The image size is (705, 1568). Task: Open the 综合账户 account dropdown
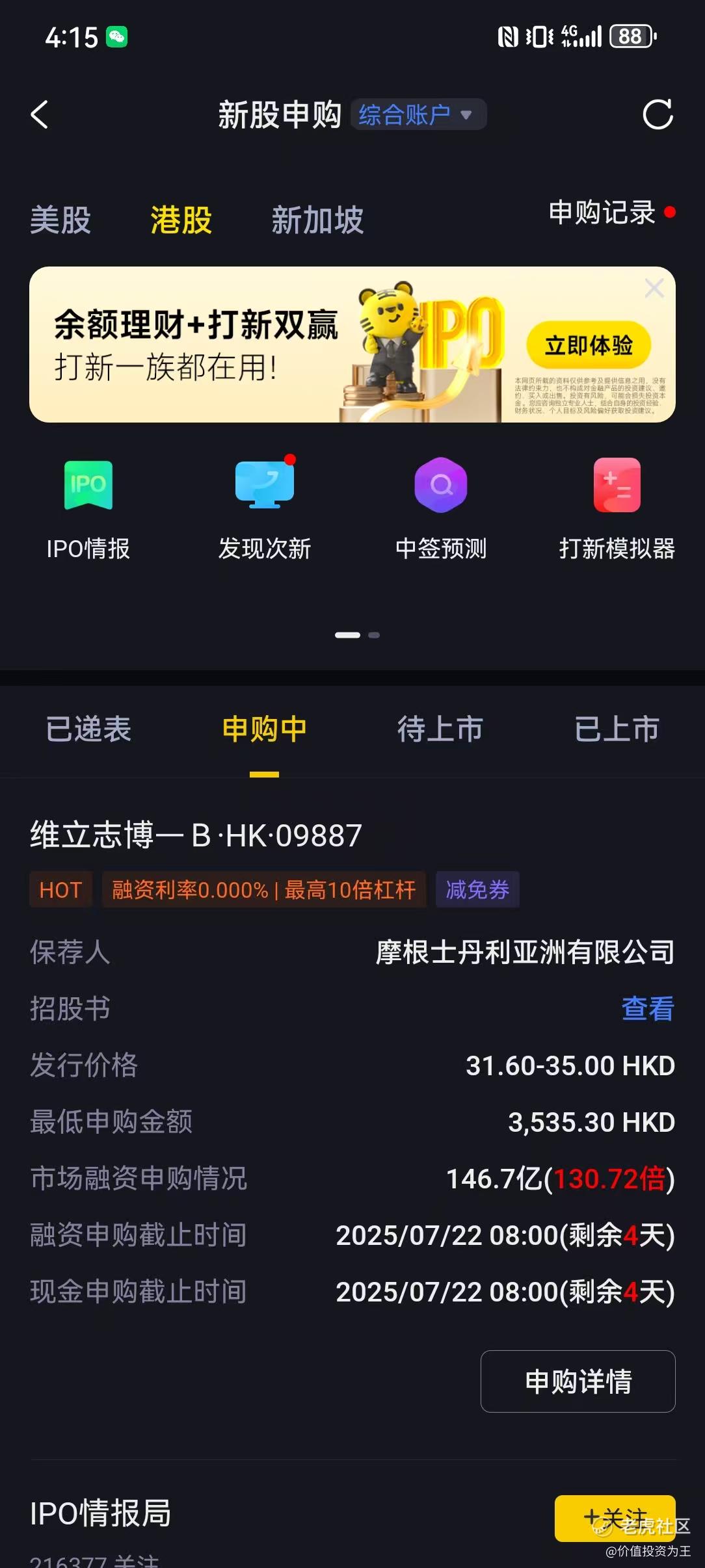[418, 115]
